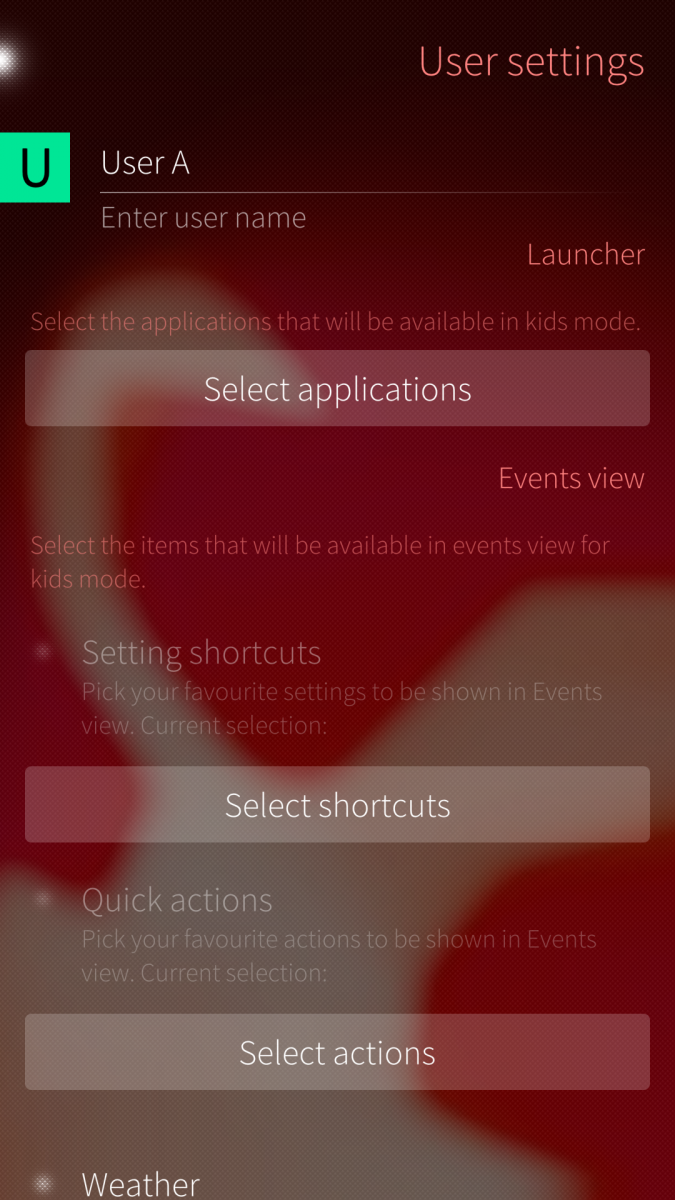Toggle the Quick actions switch
This screenshot has width=675, height=1200.
pyautogui.click(x=42, y=900)
